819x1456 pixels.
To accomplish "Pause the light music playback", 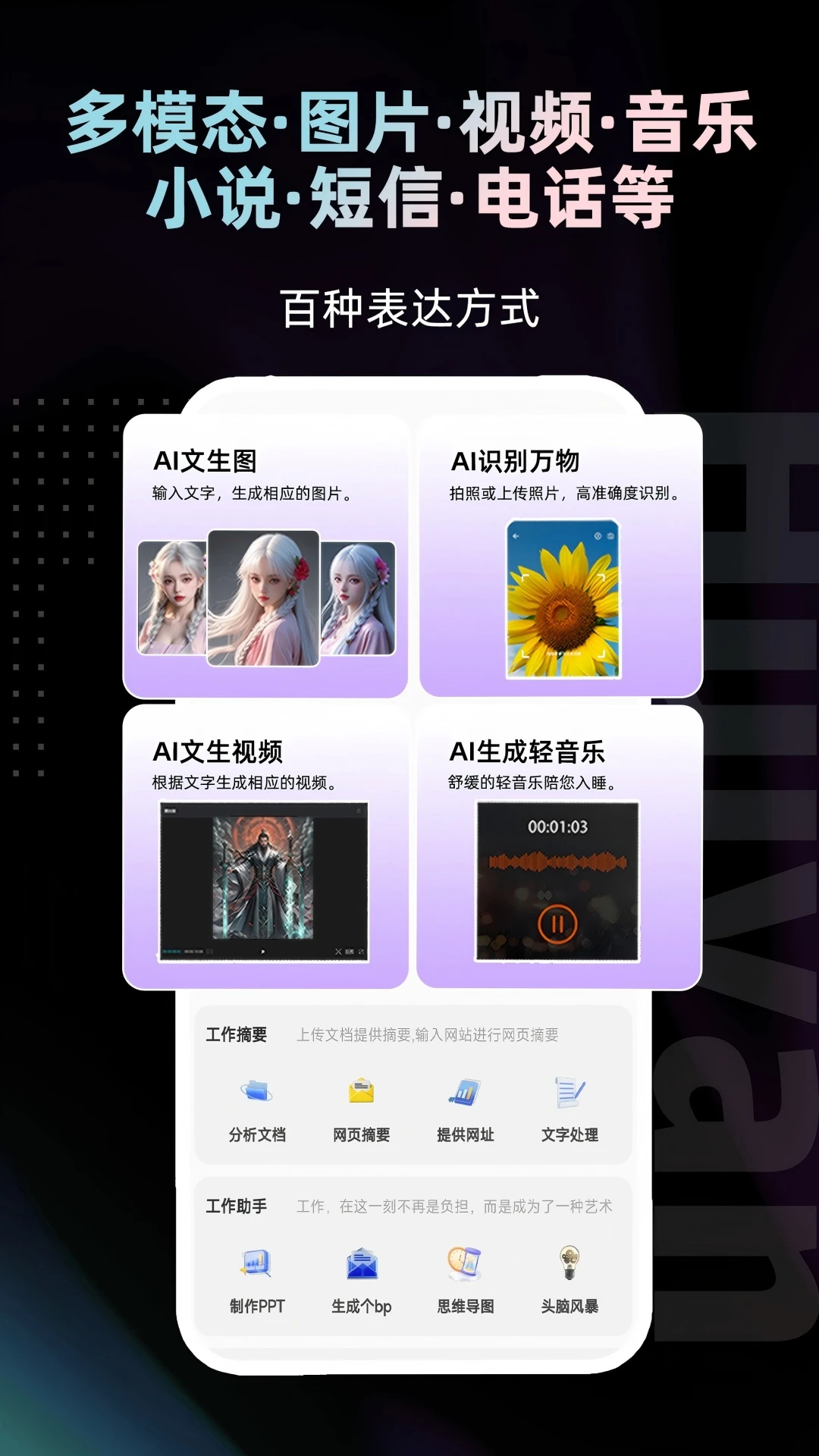I will [x=557, y=923].
